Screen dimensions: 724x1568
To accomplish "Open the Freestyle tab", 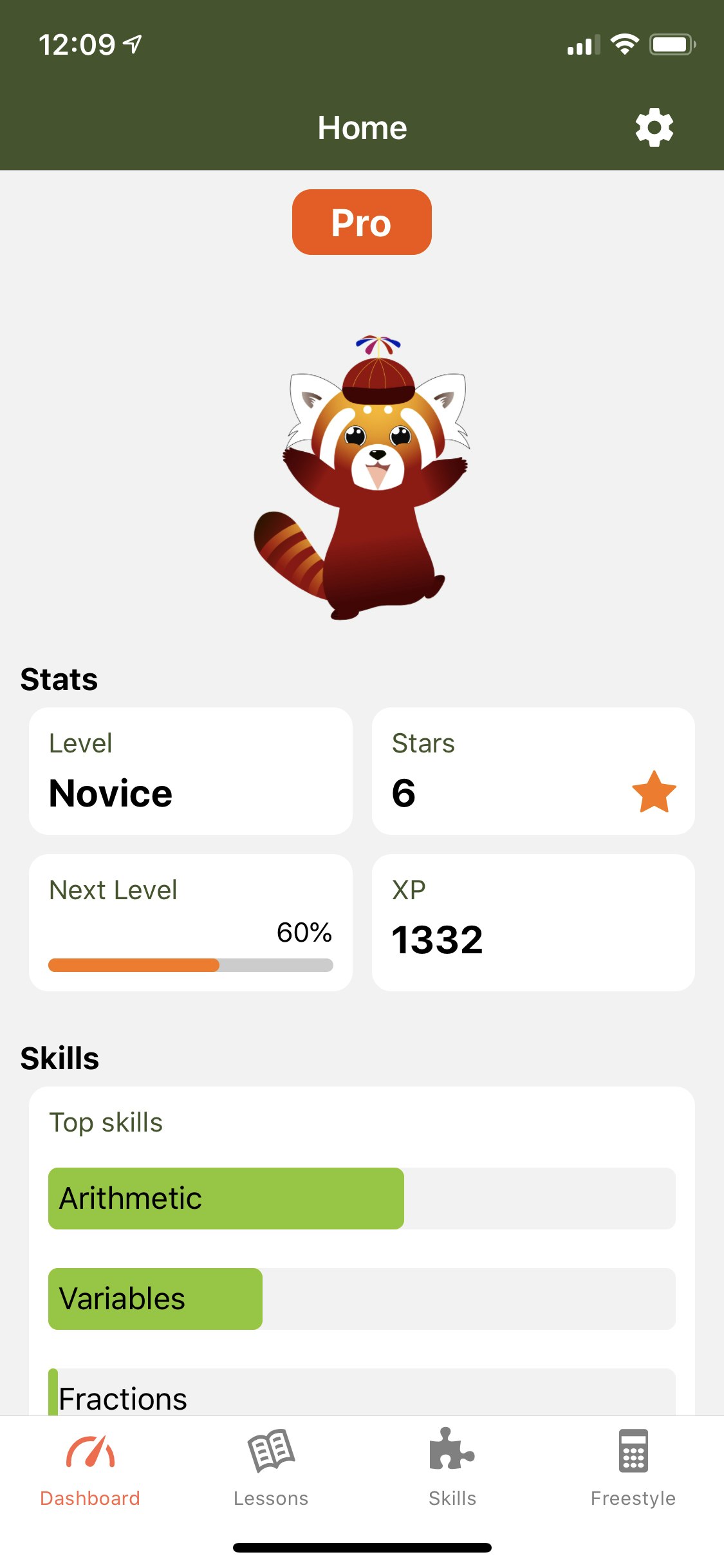I will [x=633, y=1469].
